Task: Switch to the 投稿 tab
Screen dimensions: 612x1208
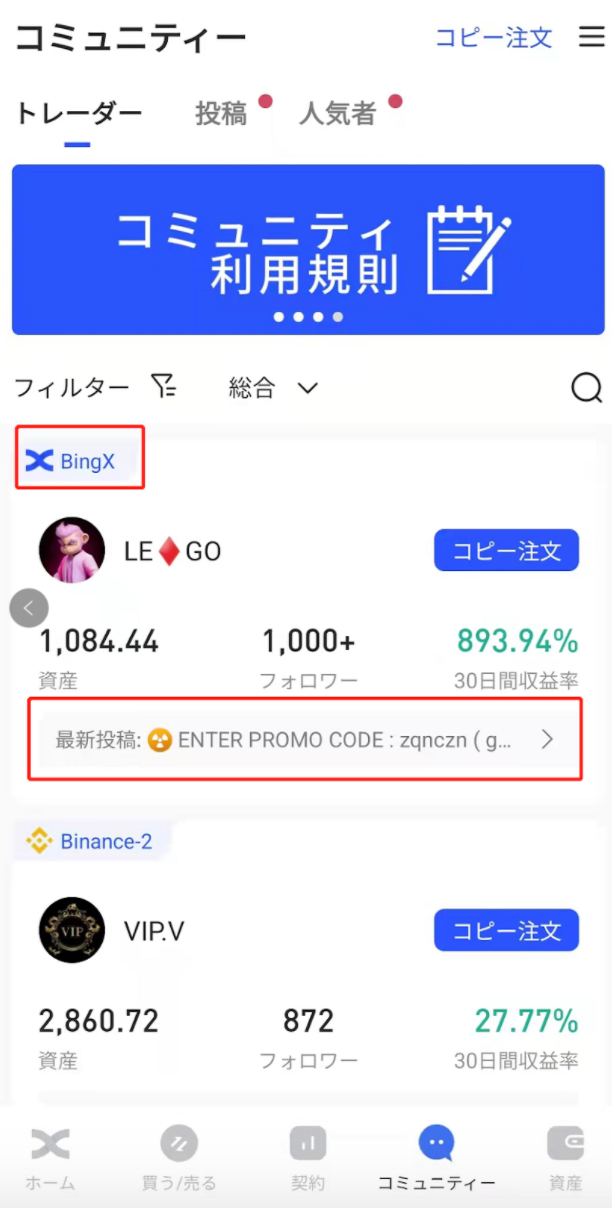Action: (x=221, y=114)
